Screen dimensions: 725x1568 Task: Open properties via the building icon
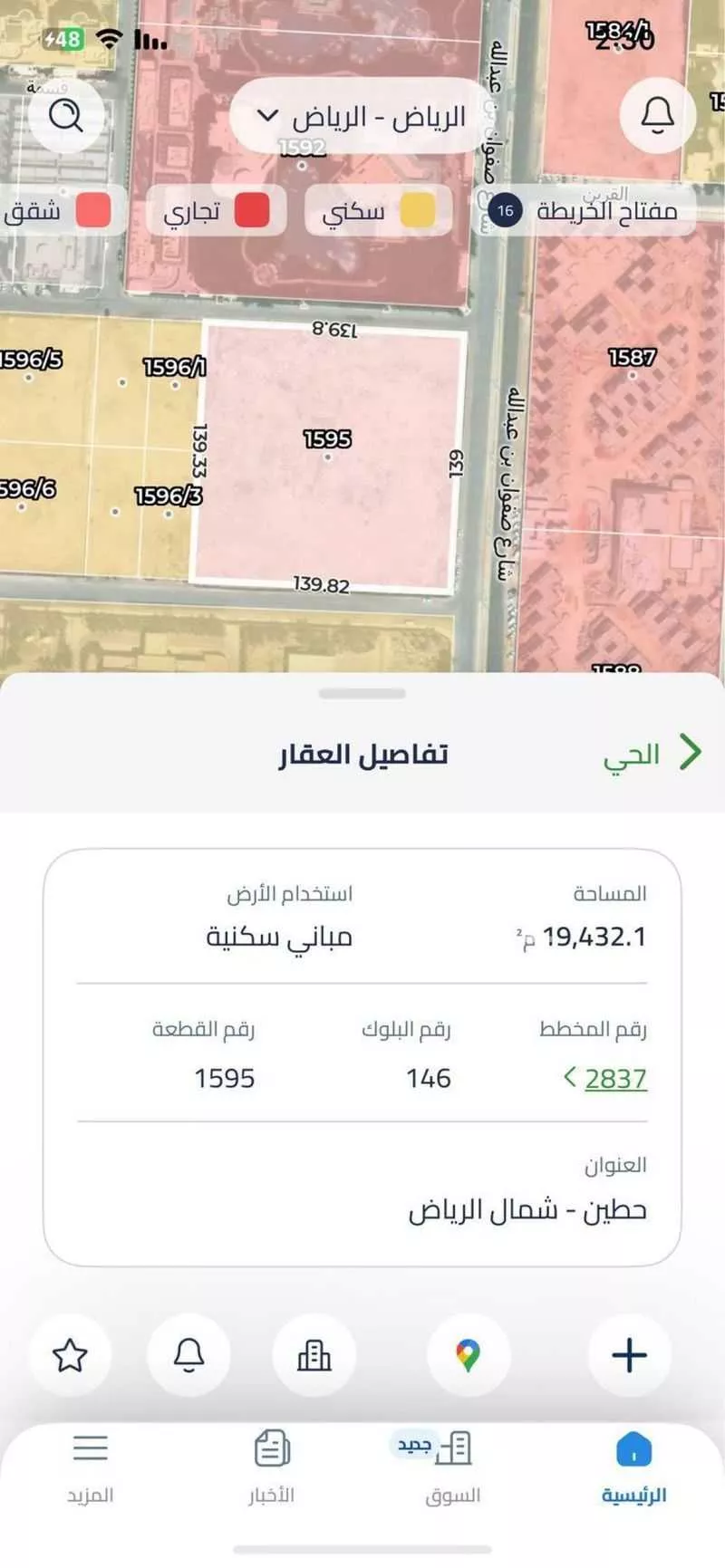[x=314, y=1354]
